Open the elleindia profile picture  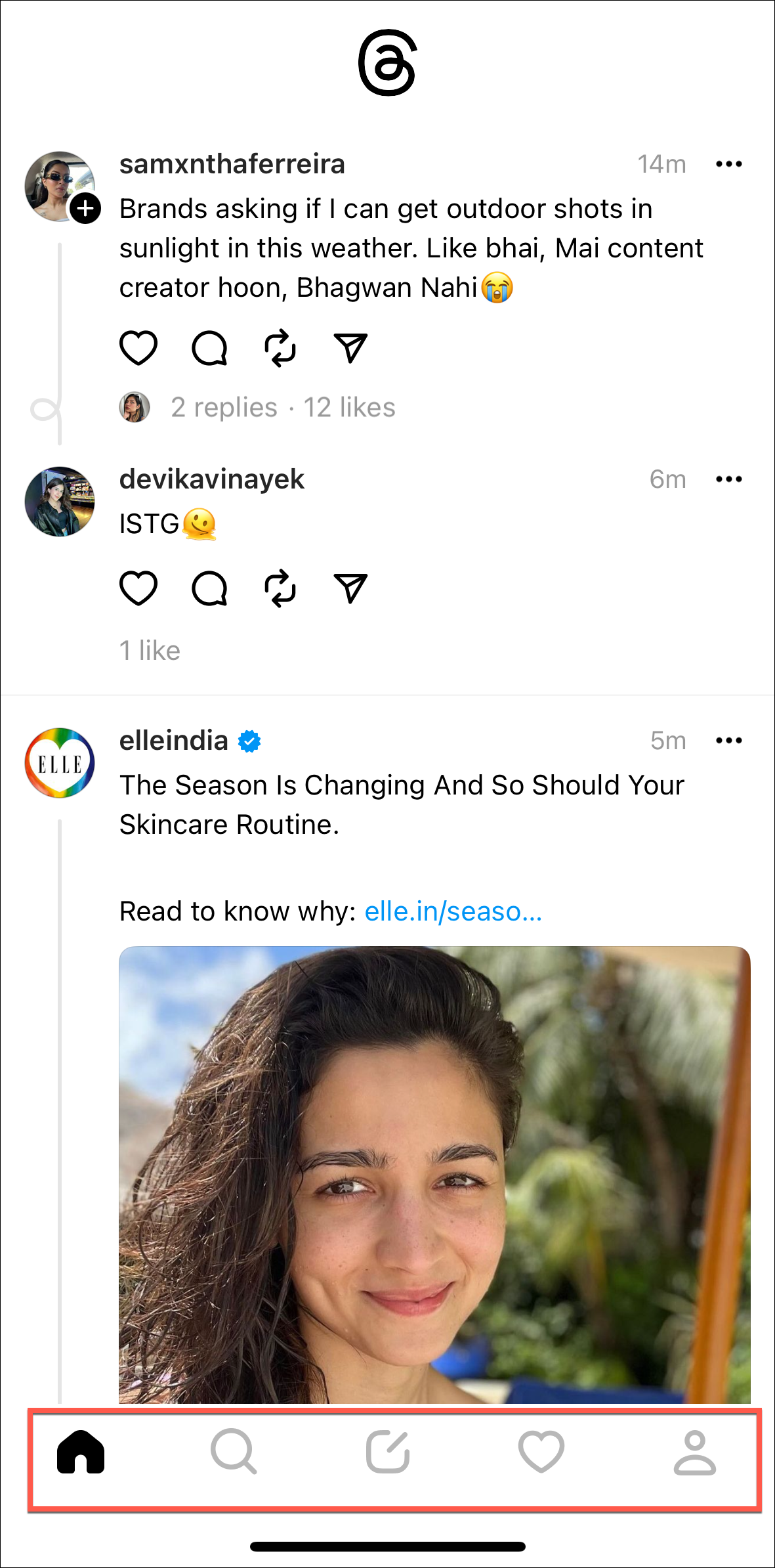point(60,763)
